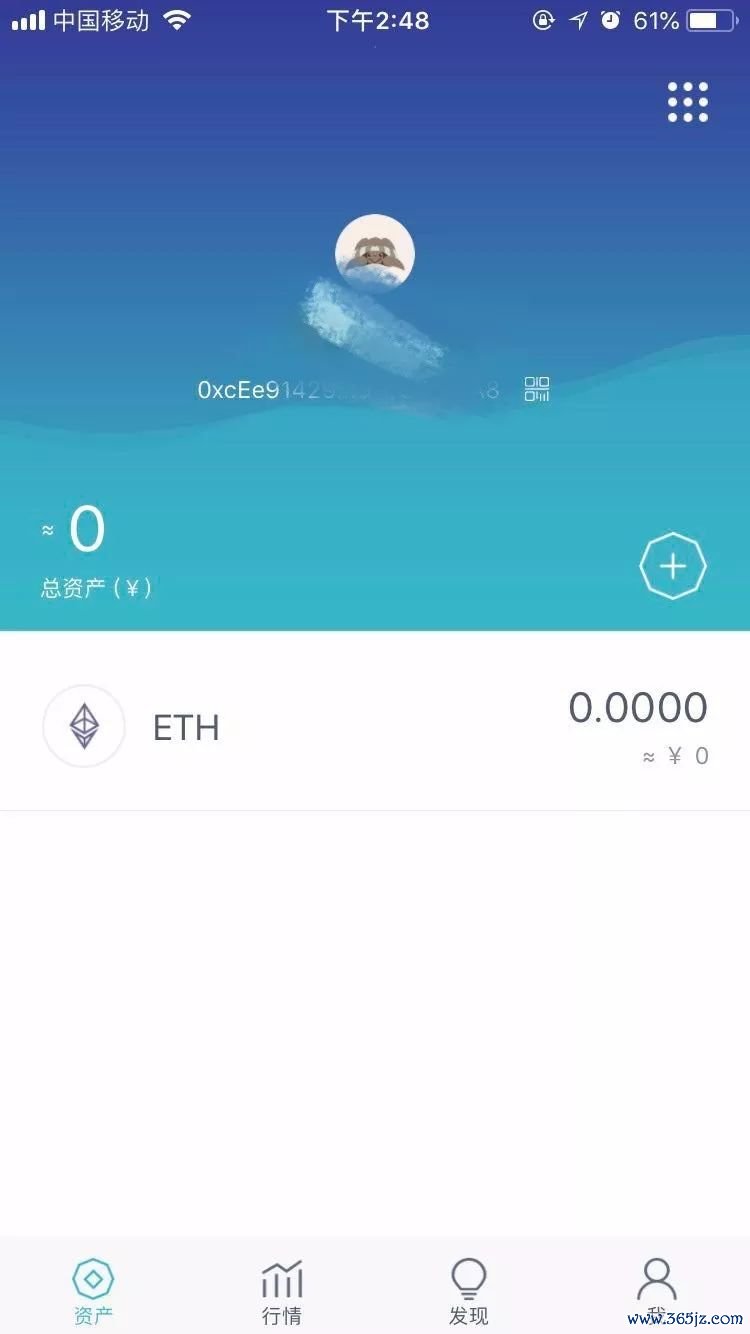Open the 行情 markets chart icon

click(x=281, y=1278)
